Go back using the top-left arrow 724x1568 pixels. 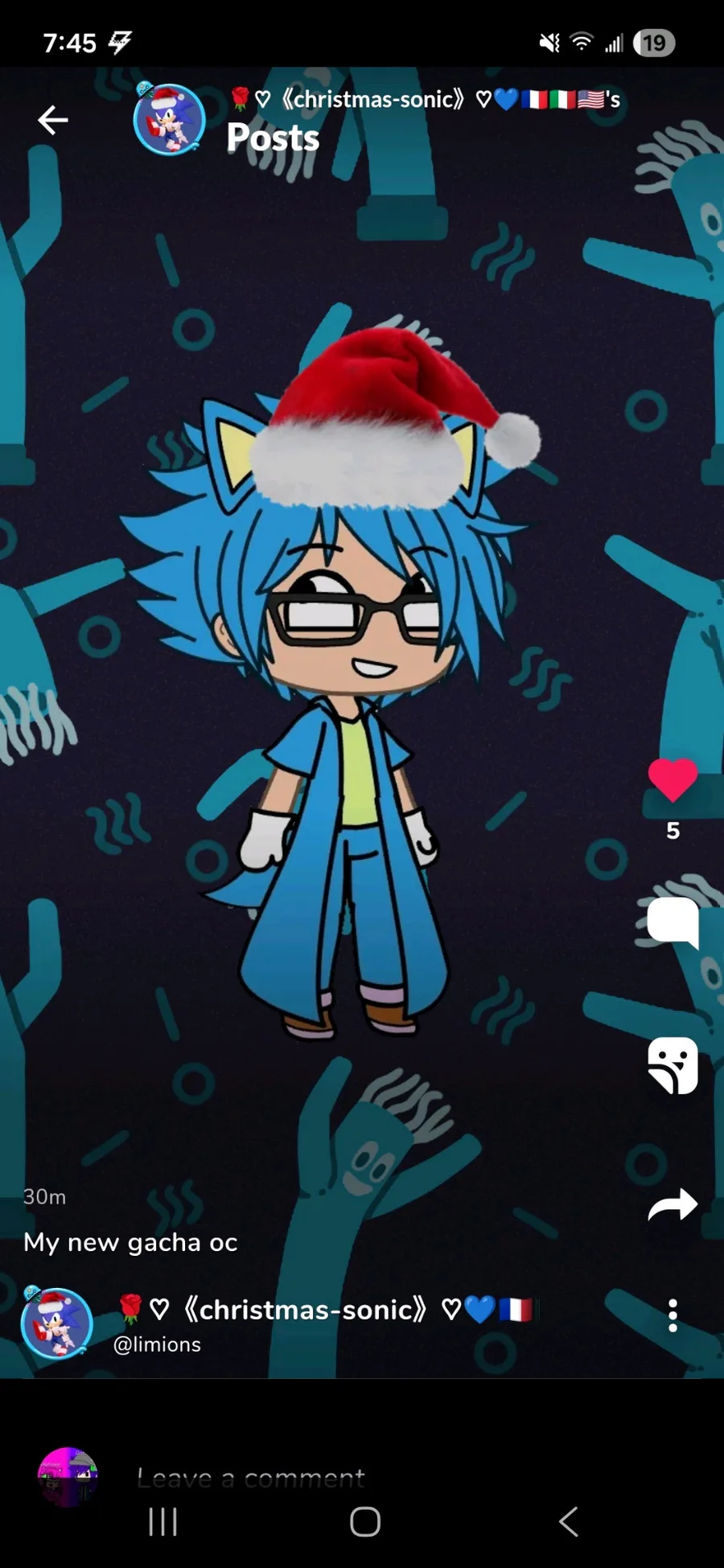pyautogui.click(x=53, y=121)
